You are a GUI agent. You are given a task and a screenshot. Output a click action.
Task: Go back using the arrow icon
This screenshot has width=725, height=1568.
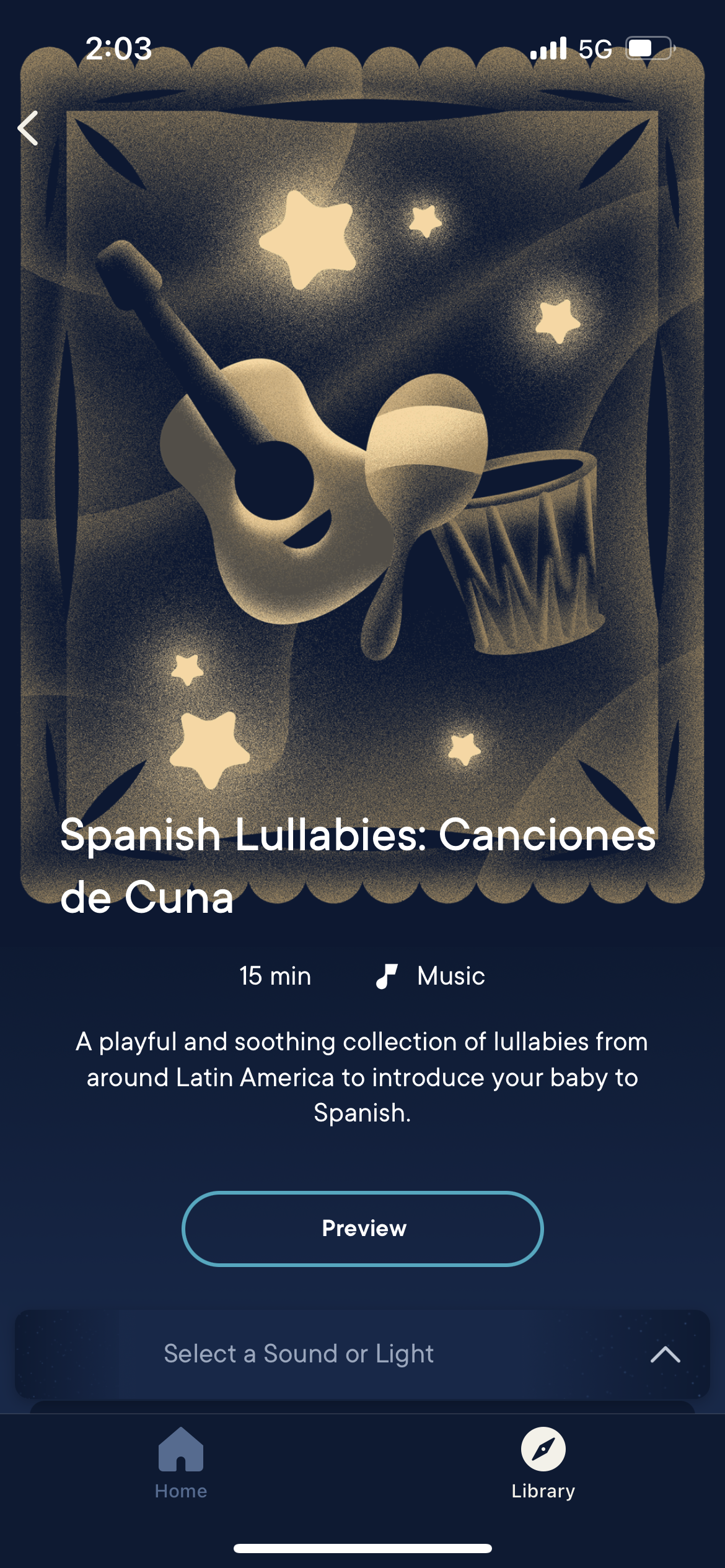tap(29, 128)
